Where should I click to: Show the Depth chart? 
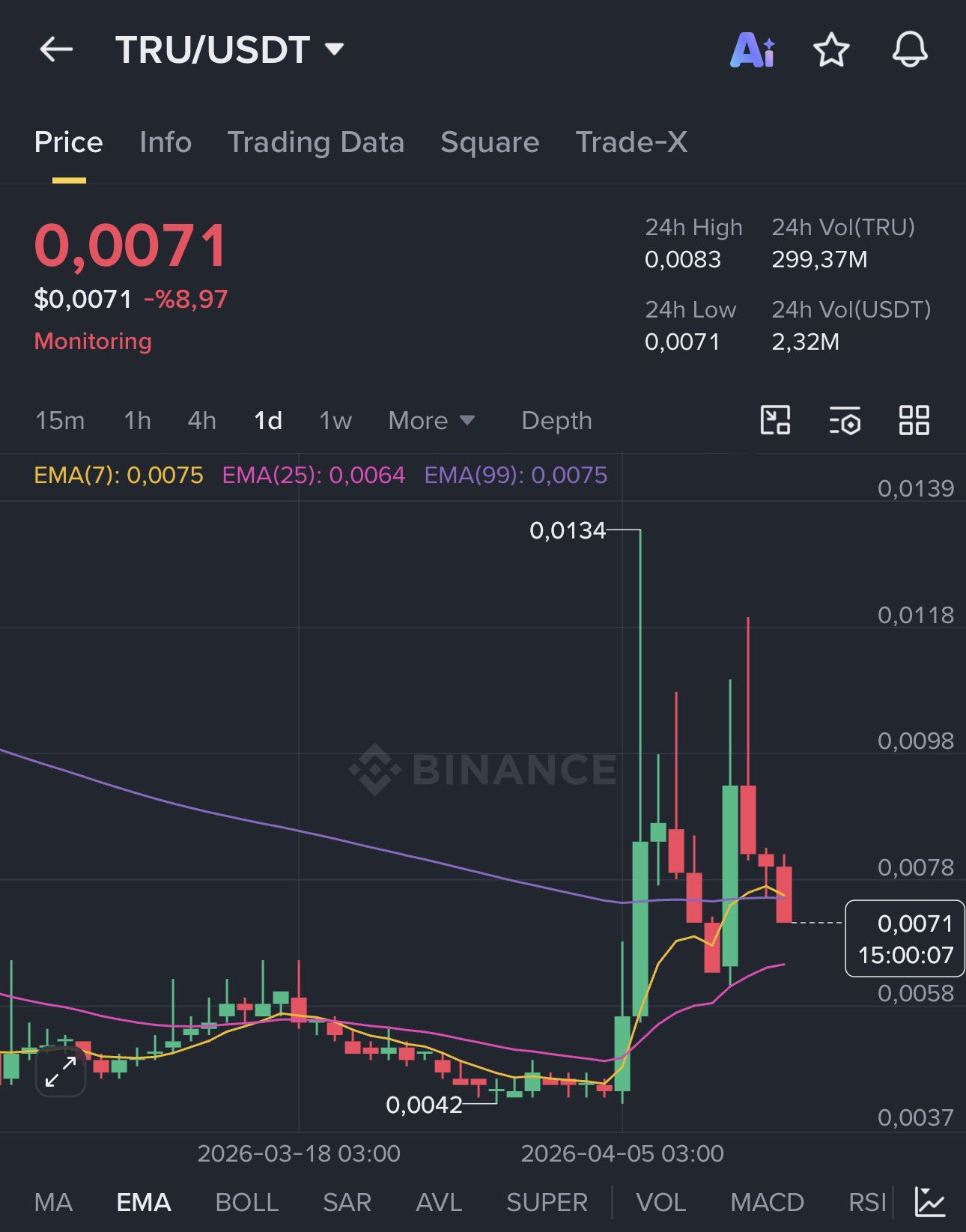click(556, 421)
